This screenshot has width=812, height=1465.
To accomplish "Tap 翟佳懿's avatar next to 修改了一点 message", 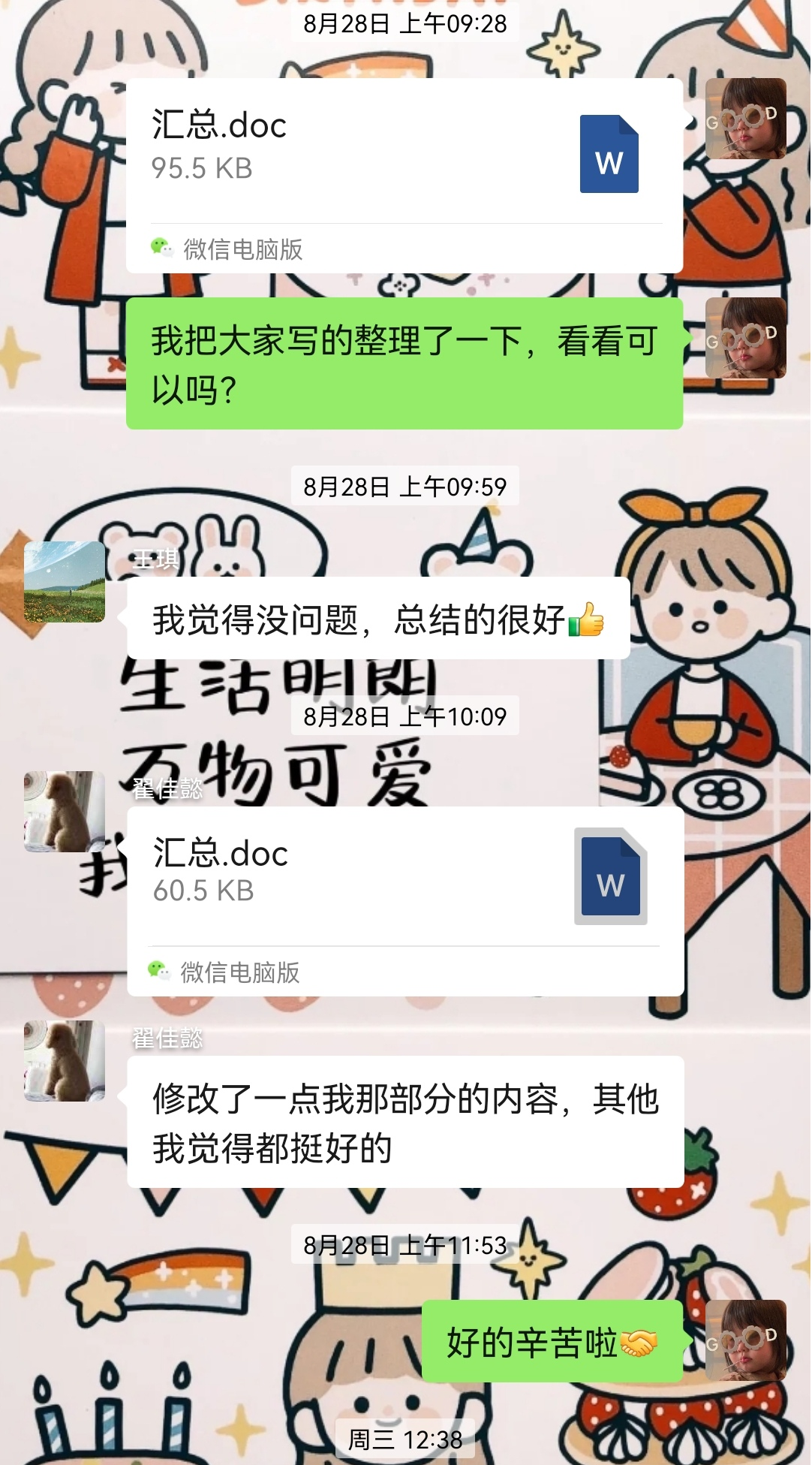I will tap(65, 1061).
